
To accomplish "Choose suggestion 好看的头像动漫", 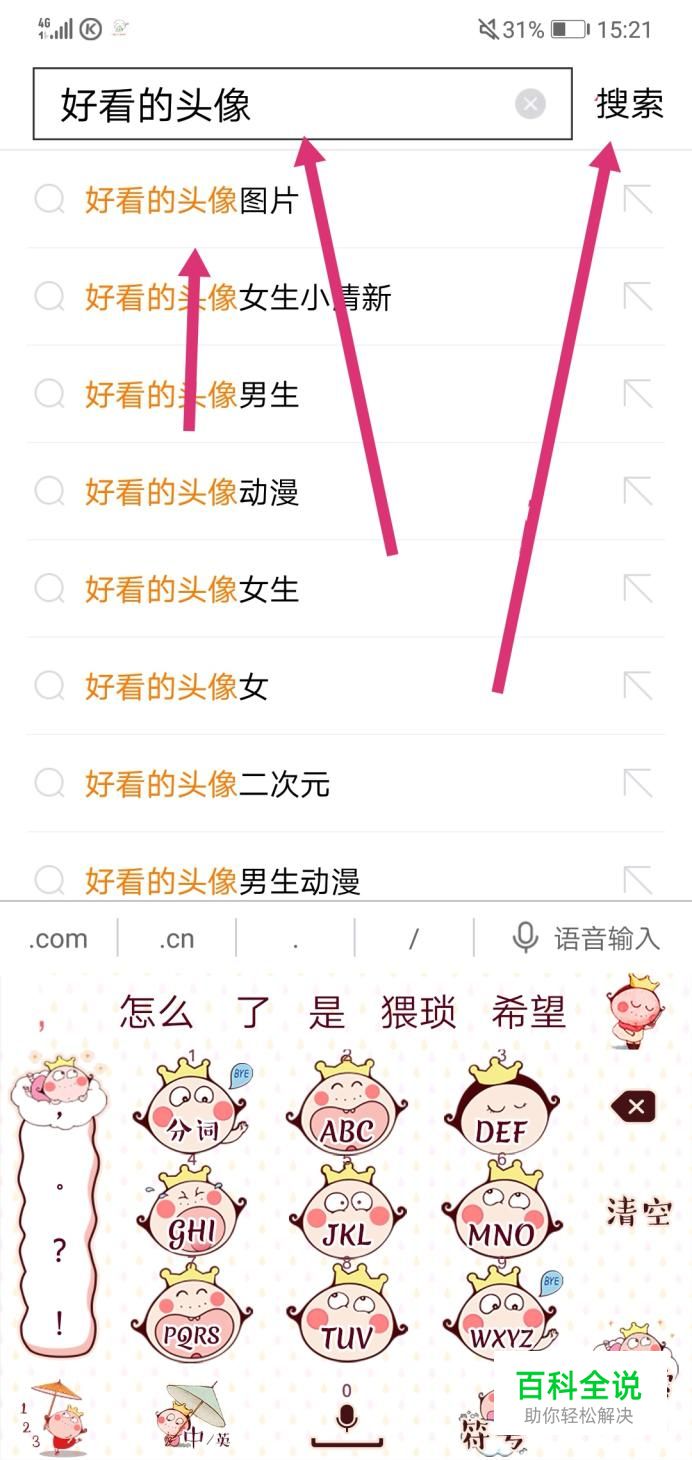I will (x=192, y=491).
